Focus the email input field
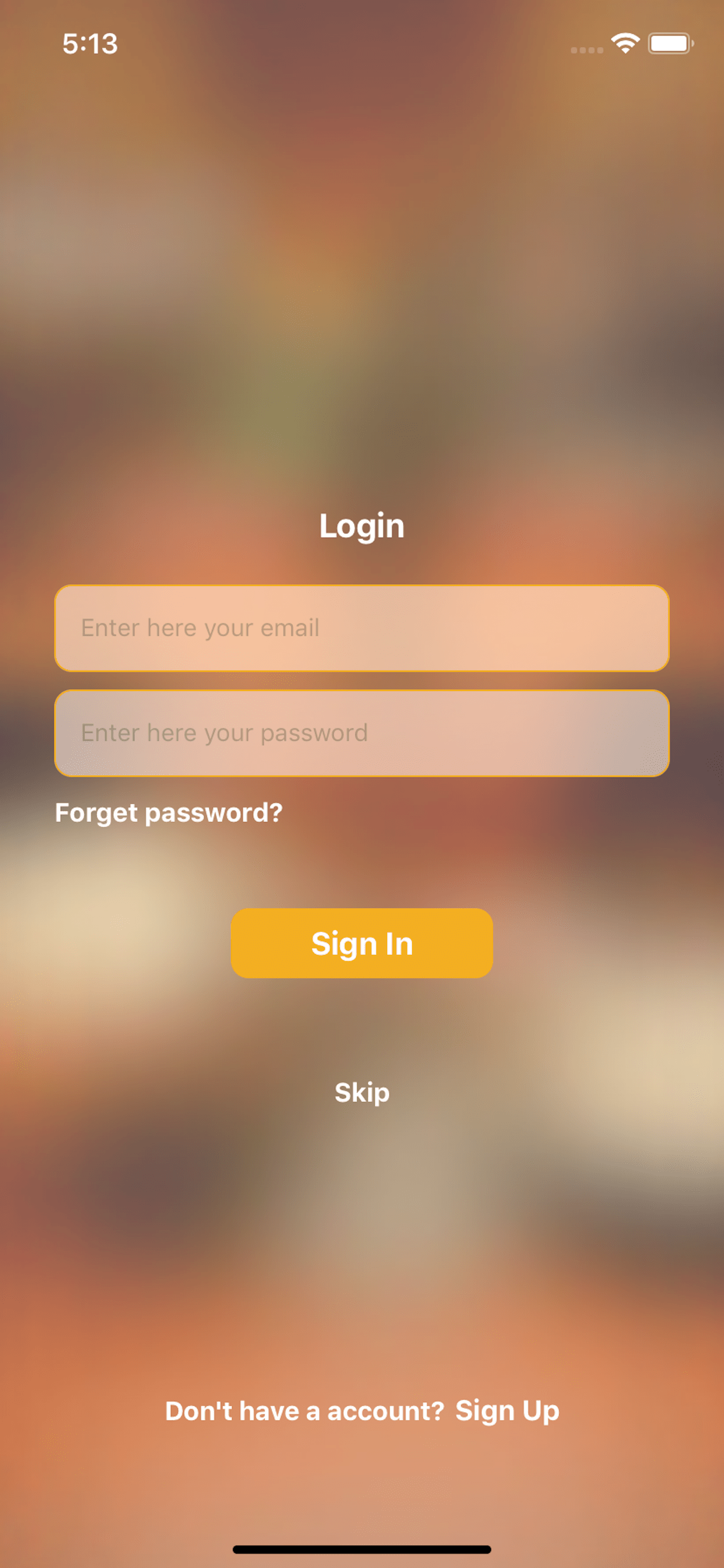Viewport: 724px width, 1568px height. pos(362,628)
